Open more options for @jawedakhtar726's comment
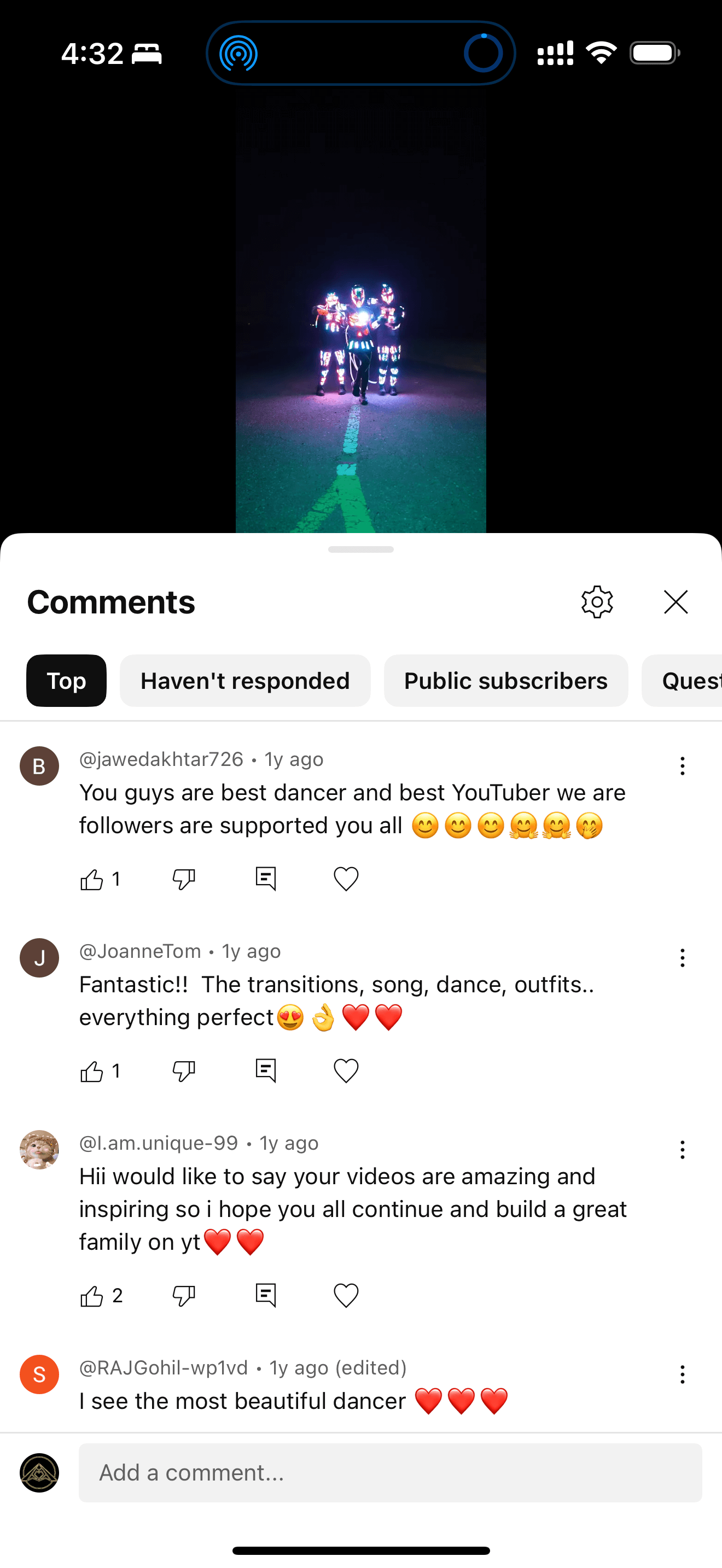The image size is (722, 1568). coord(682,766)
